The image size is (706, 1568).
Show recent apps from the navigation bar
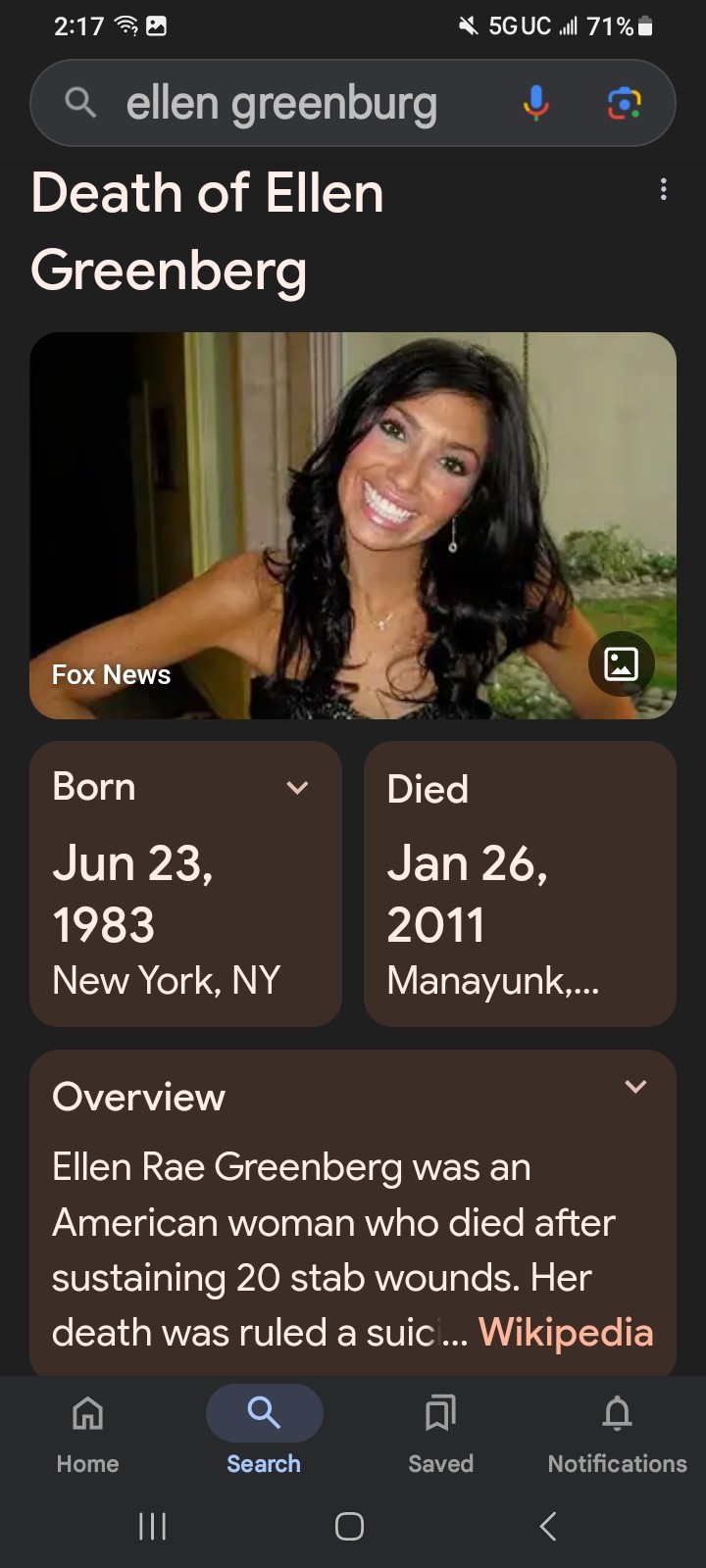[x=152, y=1526]
